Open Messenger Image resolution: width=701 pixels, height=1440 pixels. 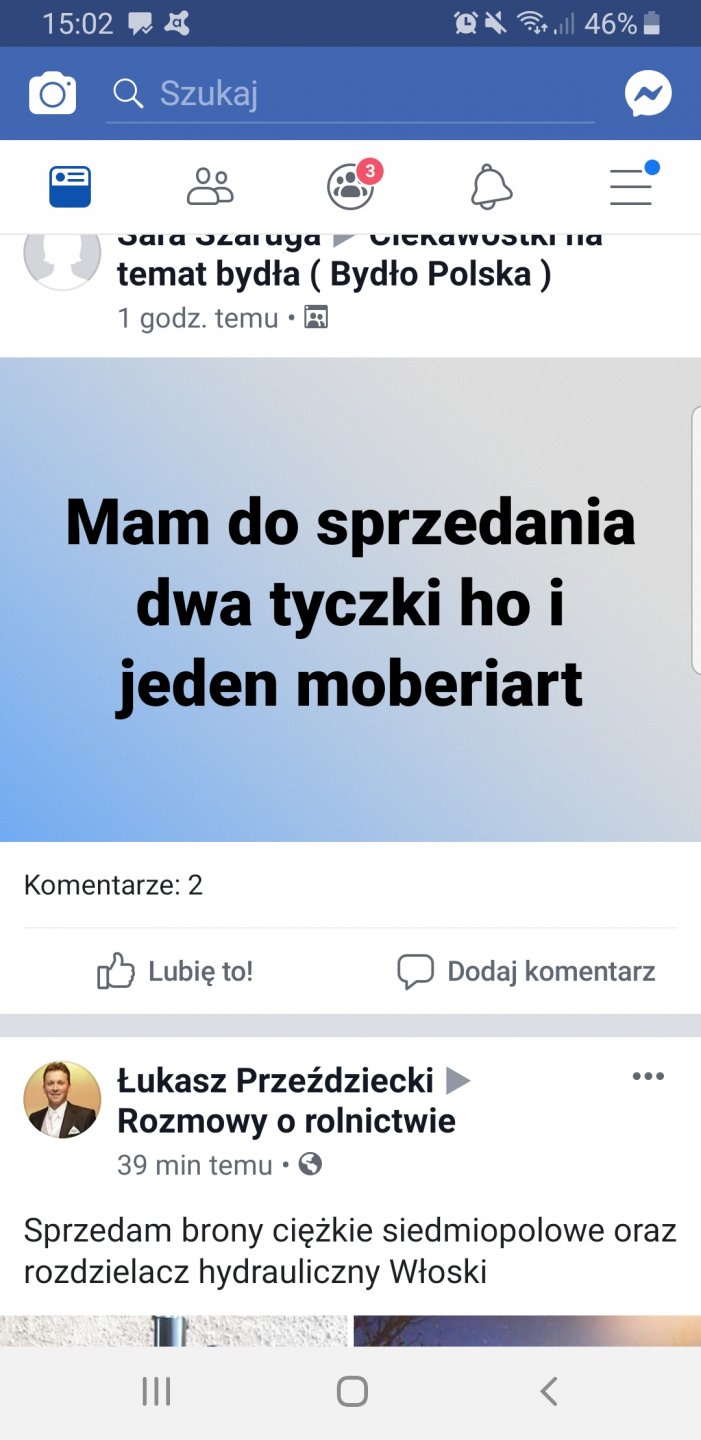[x=648, y=94]
